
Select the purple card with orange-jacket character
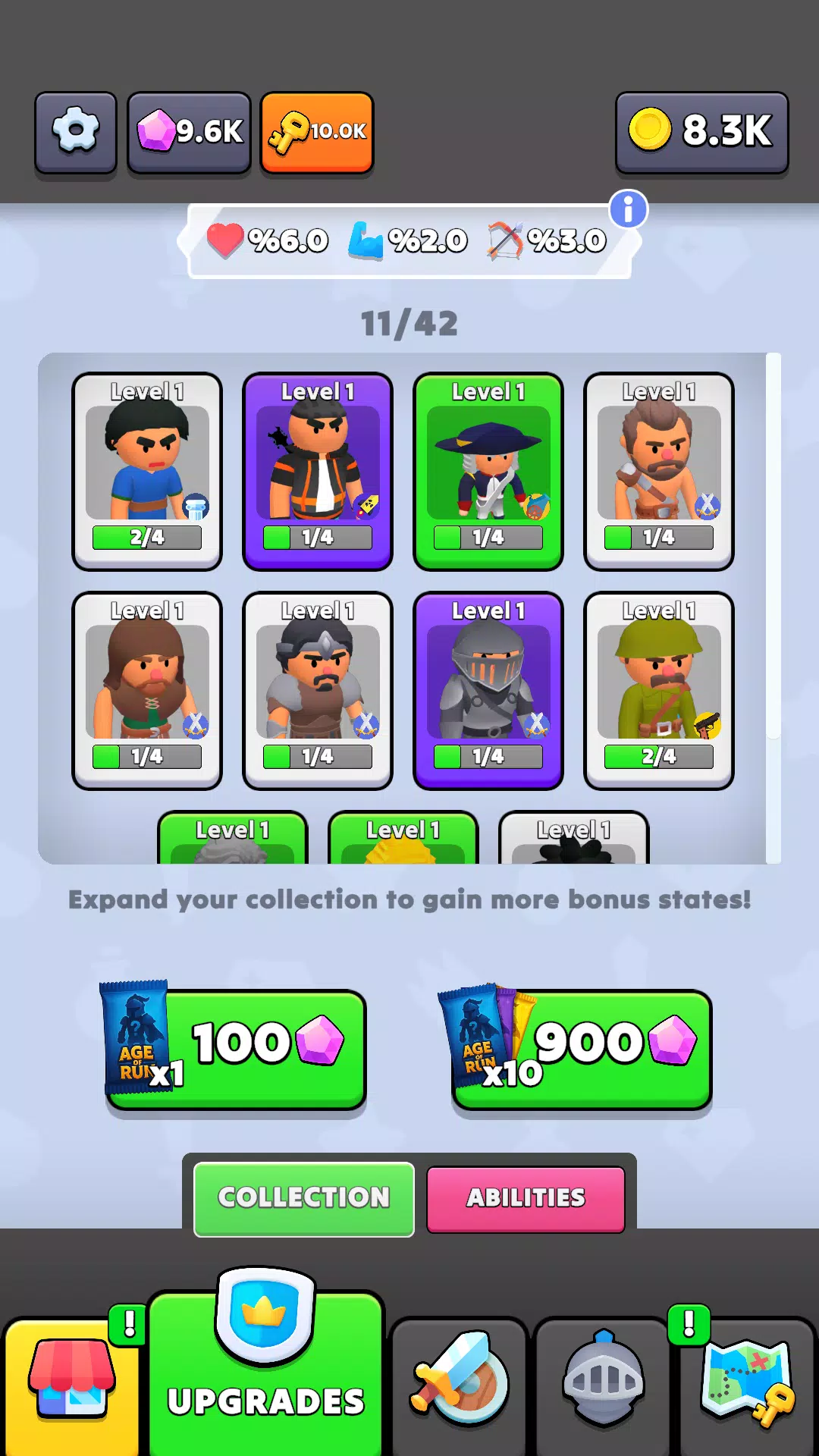point(318,471)
